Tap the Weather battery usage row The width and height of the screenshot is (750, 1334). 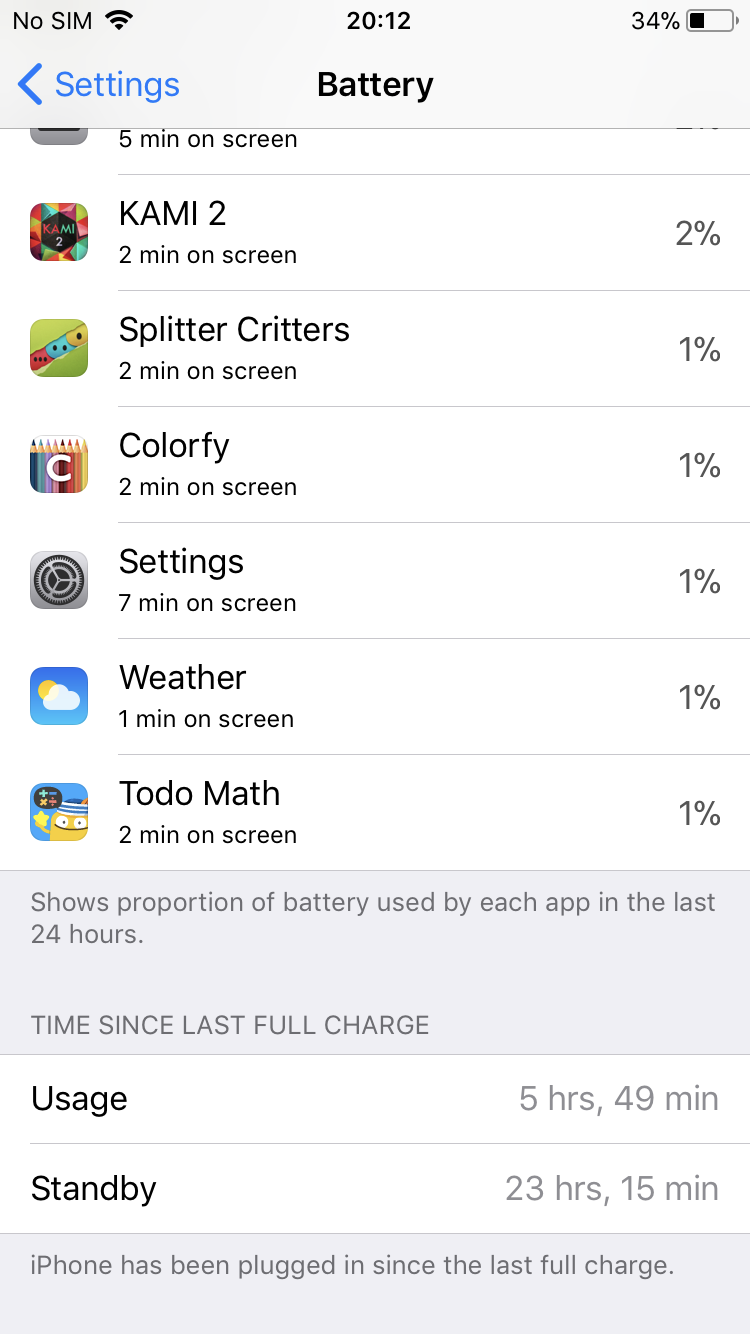point(375,697)
